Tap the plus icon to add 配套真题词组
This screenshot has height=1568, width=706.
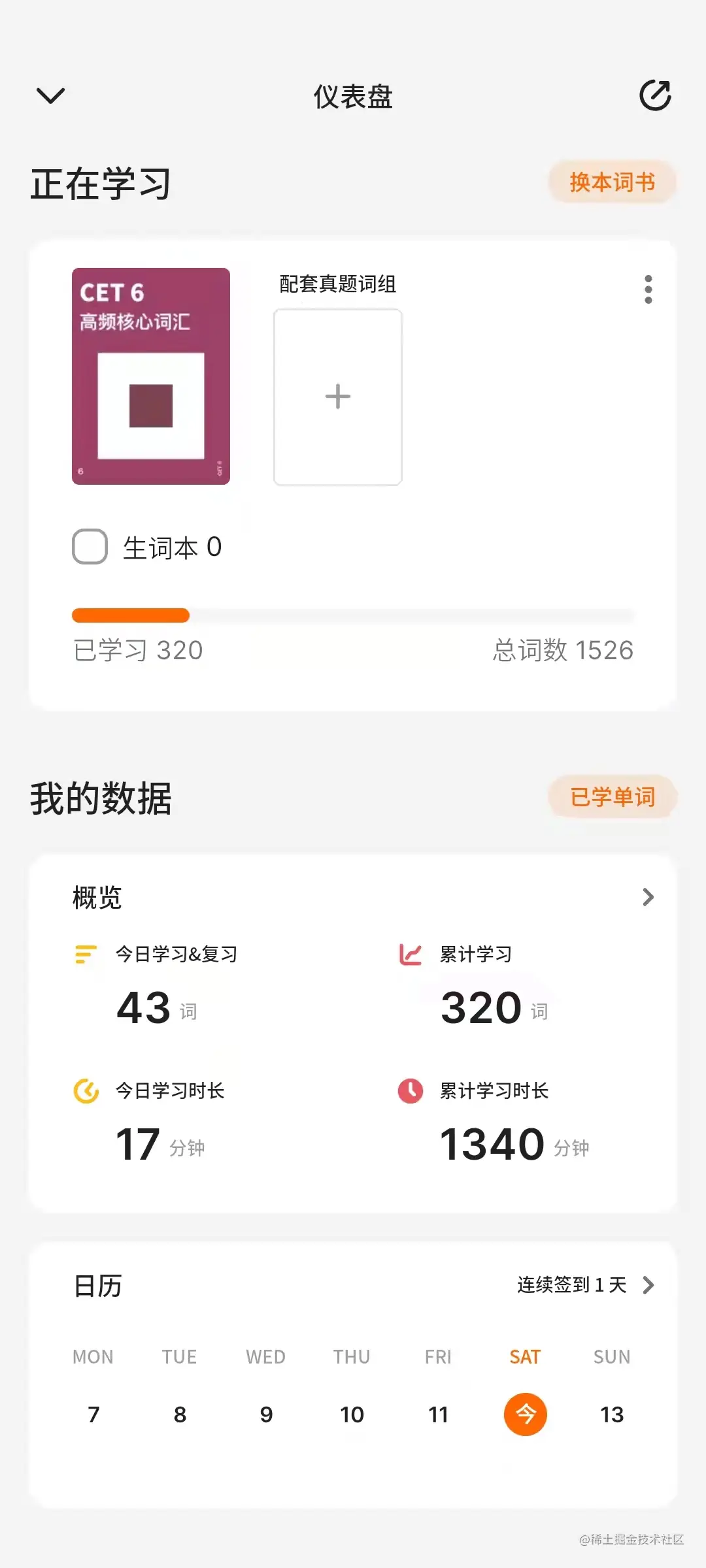337,396
